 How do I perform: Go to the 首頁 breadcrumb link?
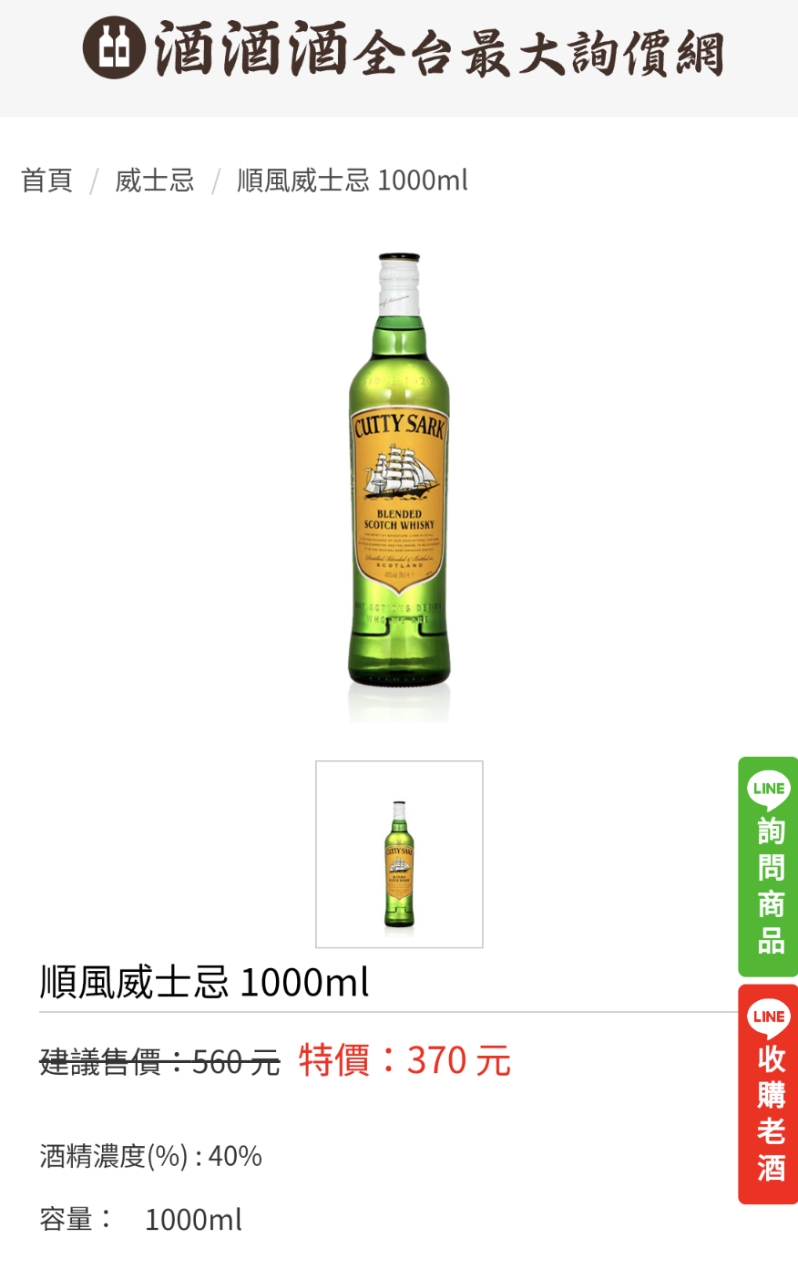47,181
